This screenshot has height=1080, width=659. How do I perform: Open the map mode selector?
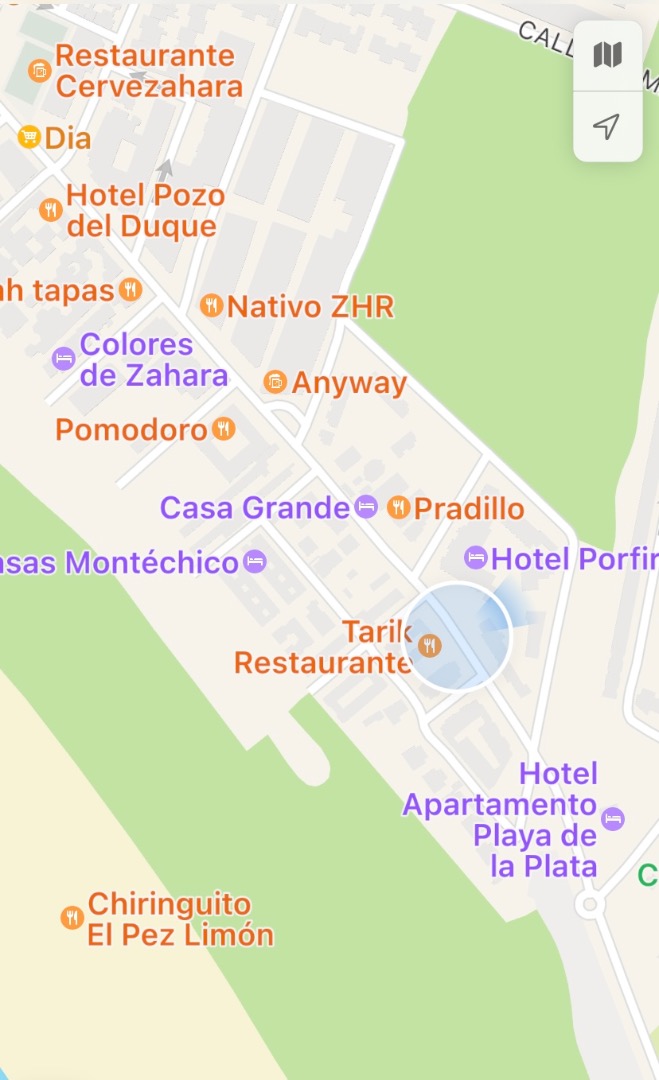pyautogui.click(x=607, y=54)
